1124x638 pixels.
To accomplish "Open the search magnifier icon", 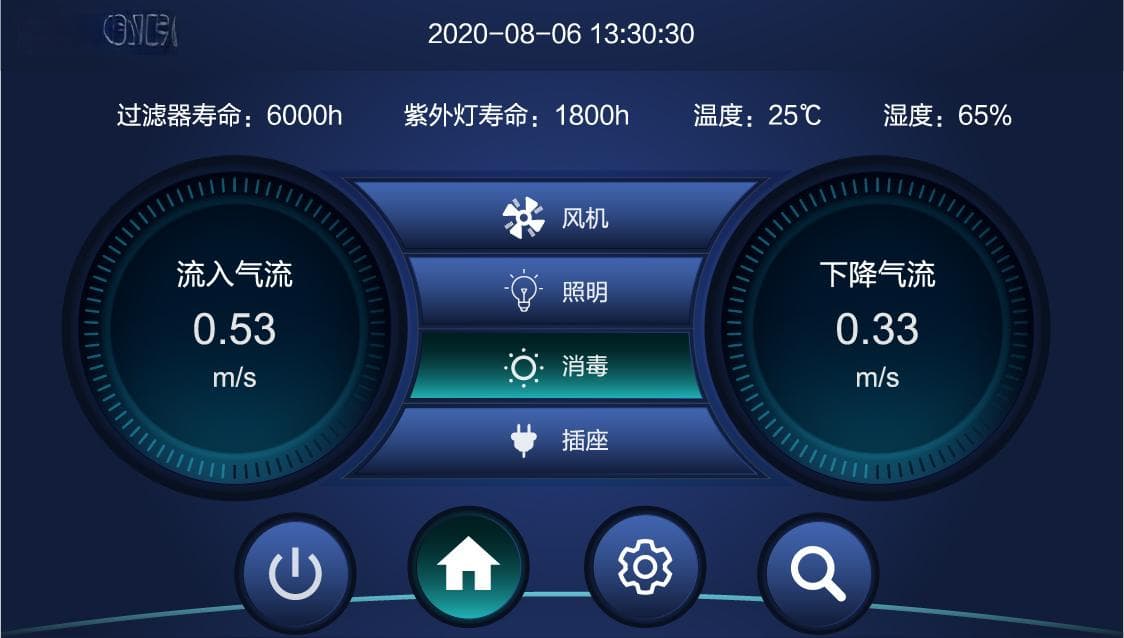I will [817, 571].
